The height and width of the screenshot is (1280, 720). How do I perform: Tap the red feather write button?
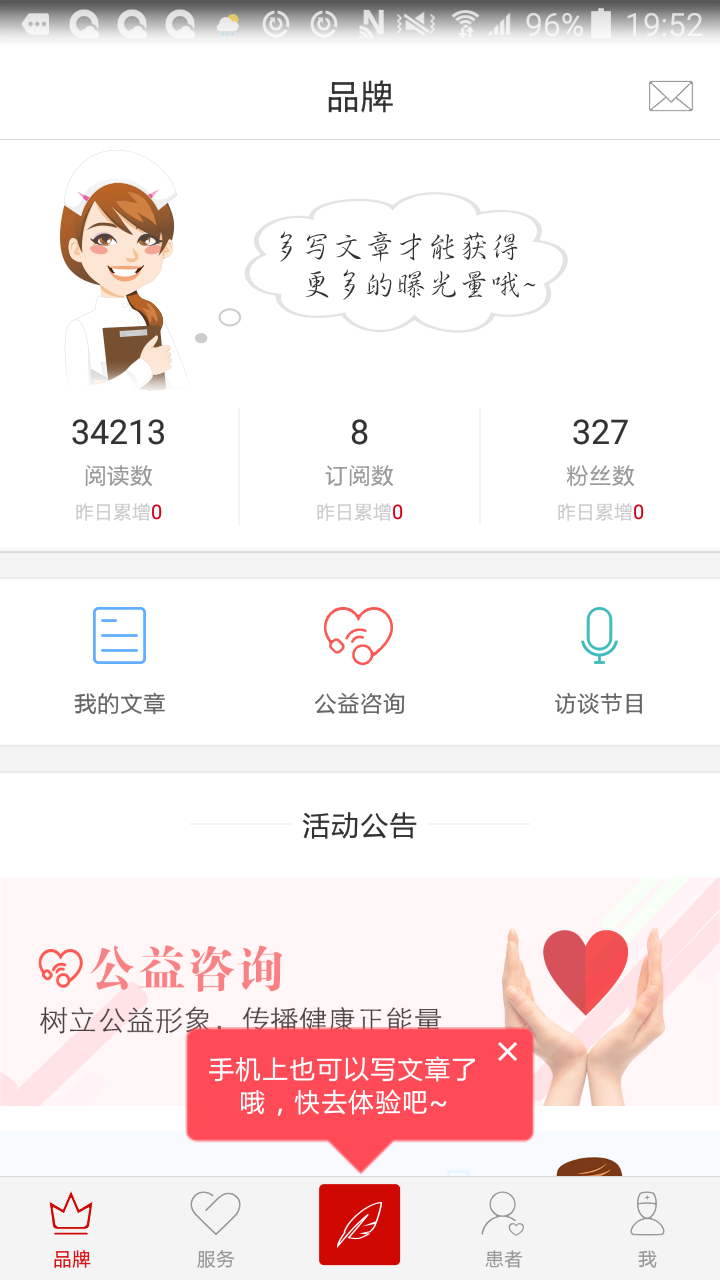point(359,1225)
